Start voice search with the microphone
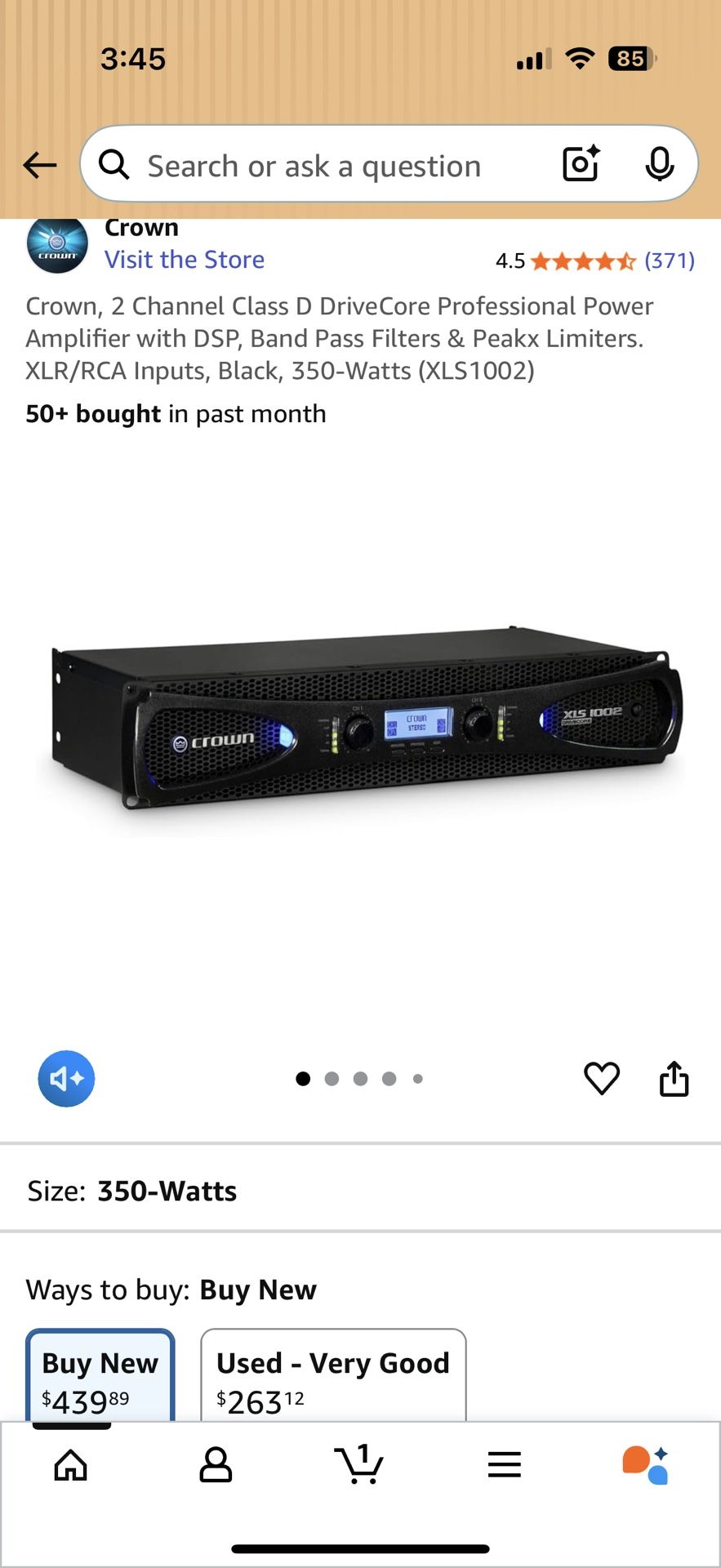The height and width of the screenshot is (1568, 721). point(659,165)
